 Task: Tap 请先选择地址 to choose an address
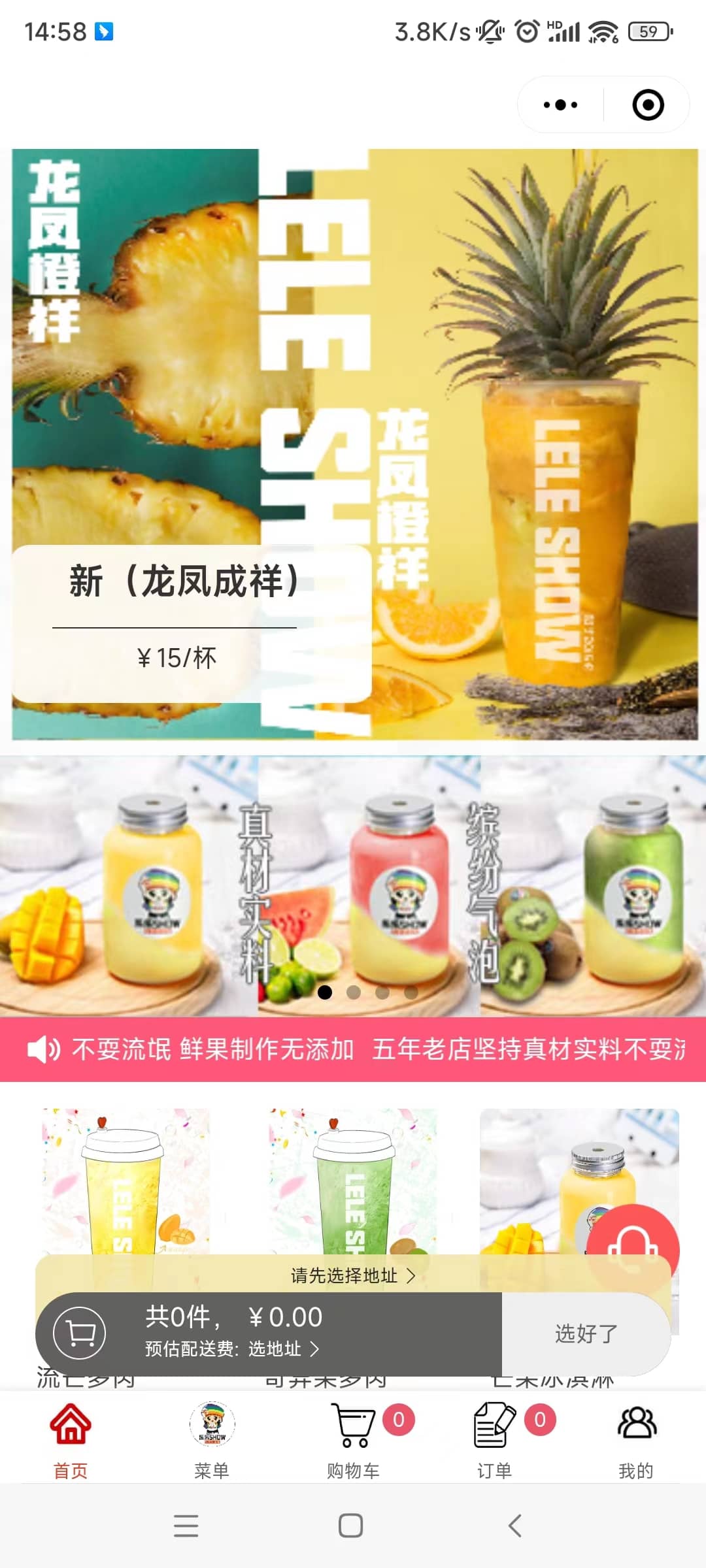353,1275
